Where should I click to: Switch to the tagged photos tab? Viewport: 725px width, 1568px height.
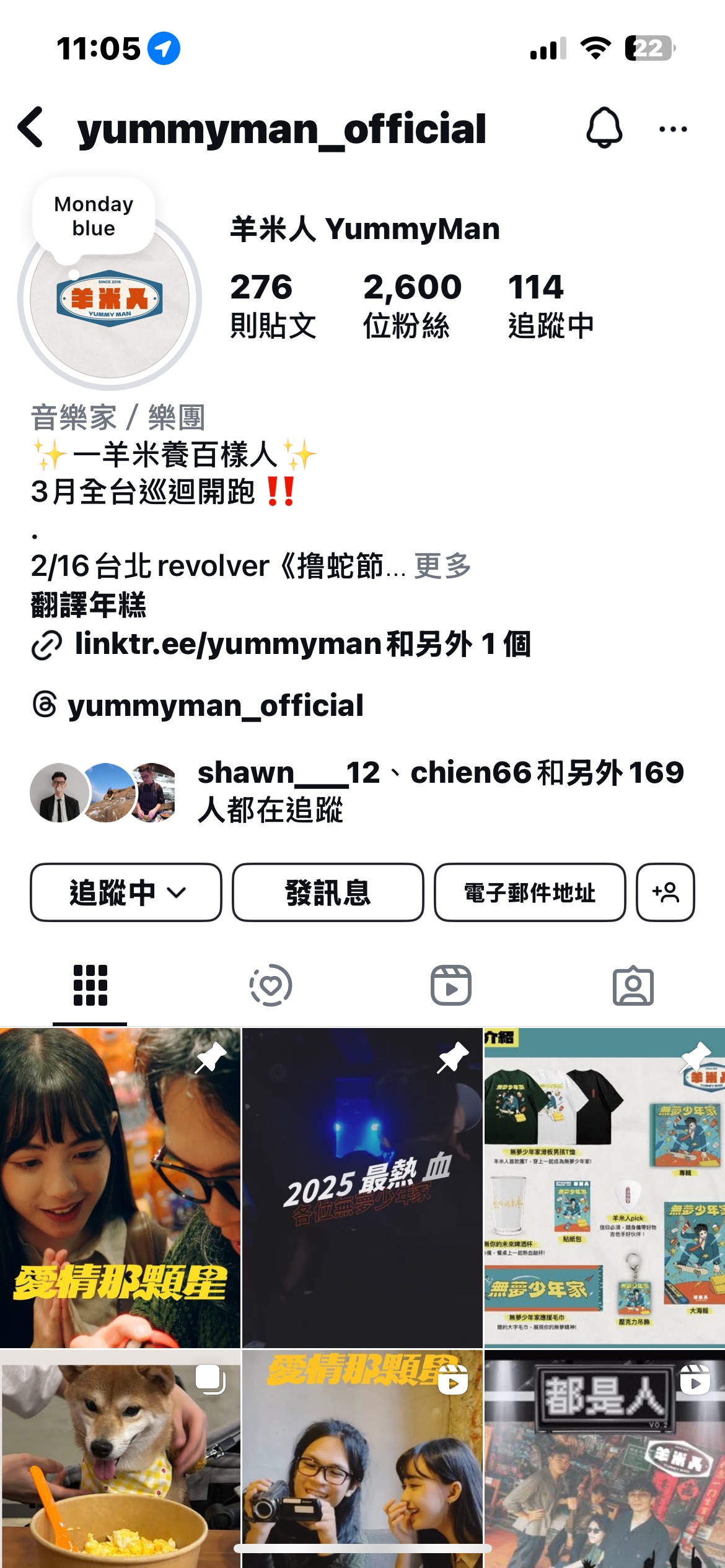(x=633, y=985)
